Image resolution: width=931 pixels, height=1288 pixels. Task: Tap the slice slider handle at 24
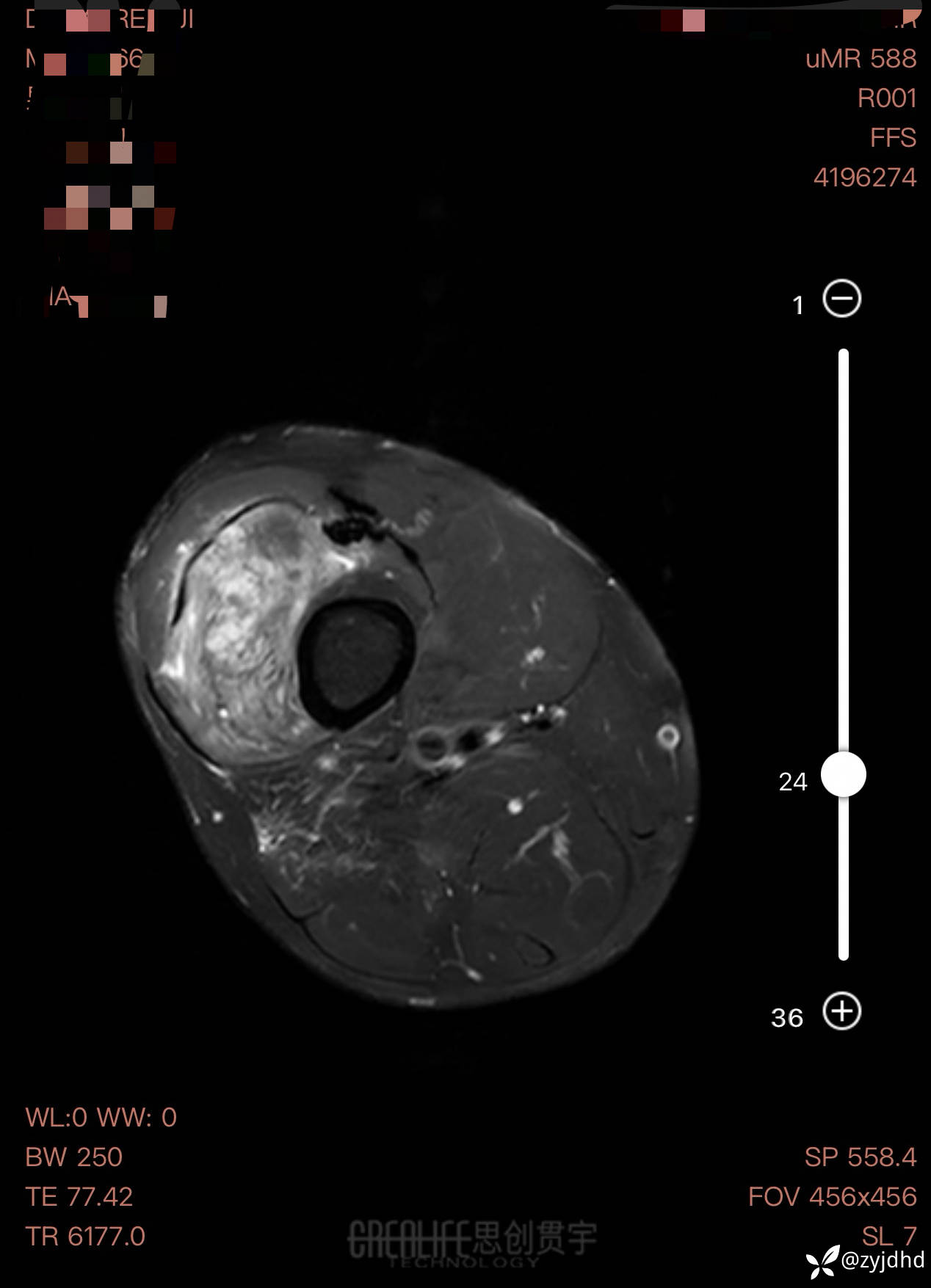pyautogui.click(x=844, y=774)
